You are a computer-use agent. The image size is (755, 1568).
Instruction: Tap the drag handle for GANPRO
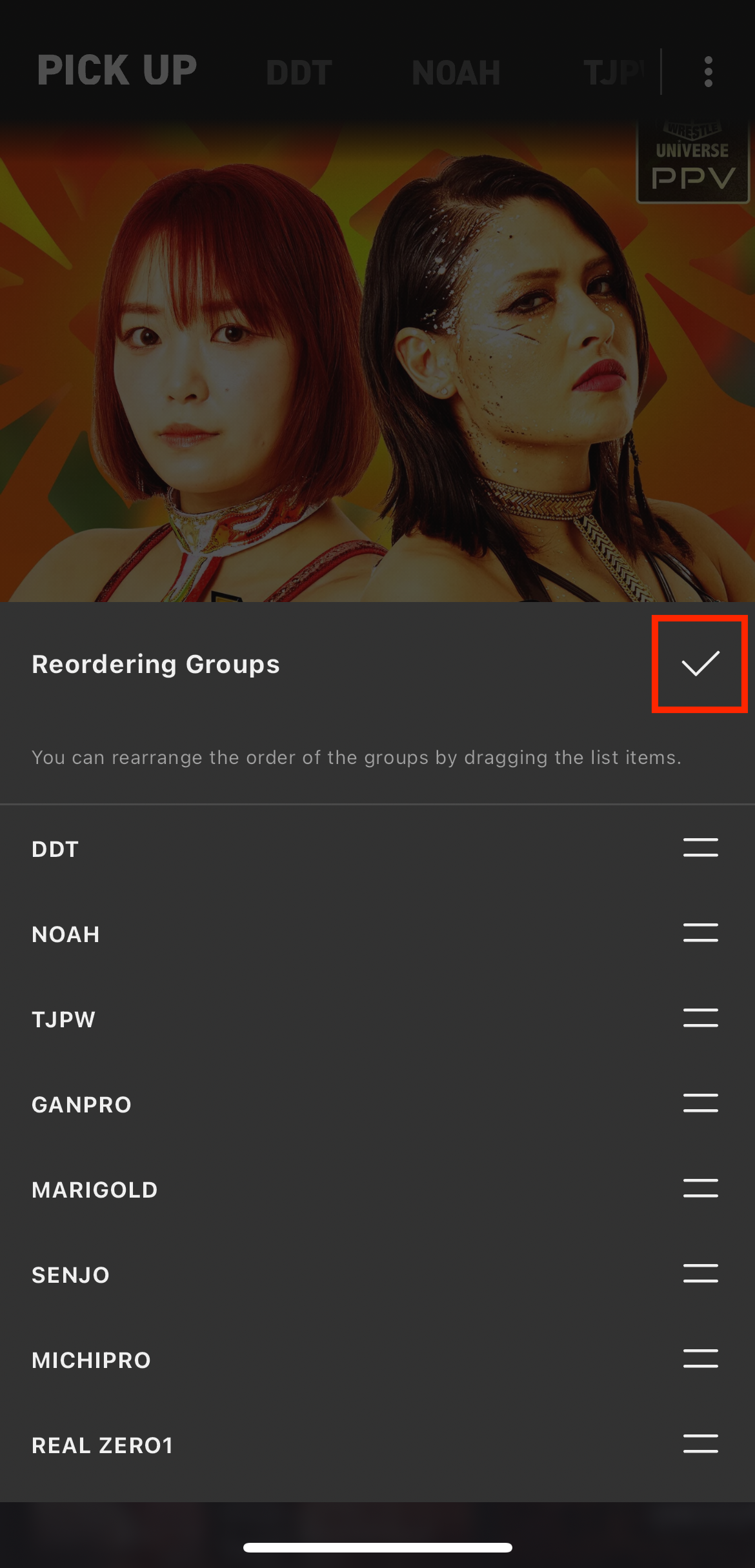700,1103
